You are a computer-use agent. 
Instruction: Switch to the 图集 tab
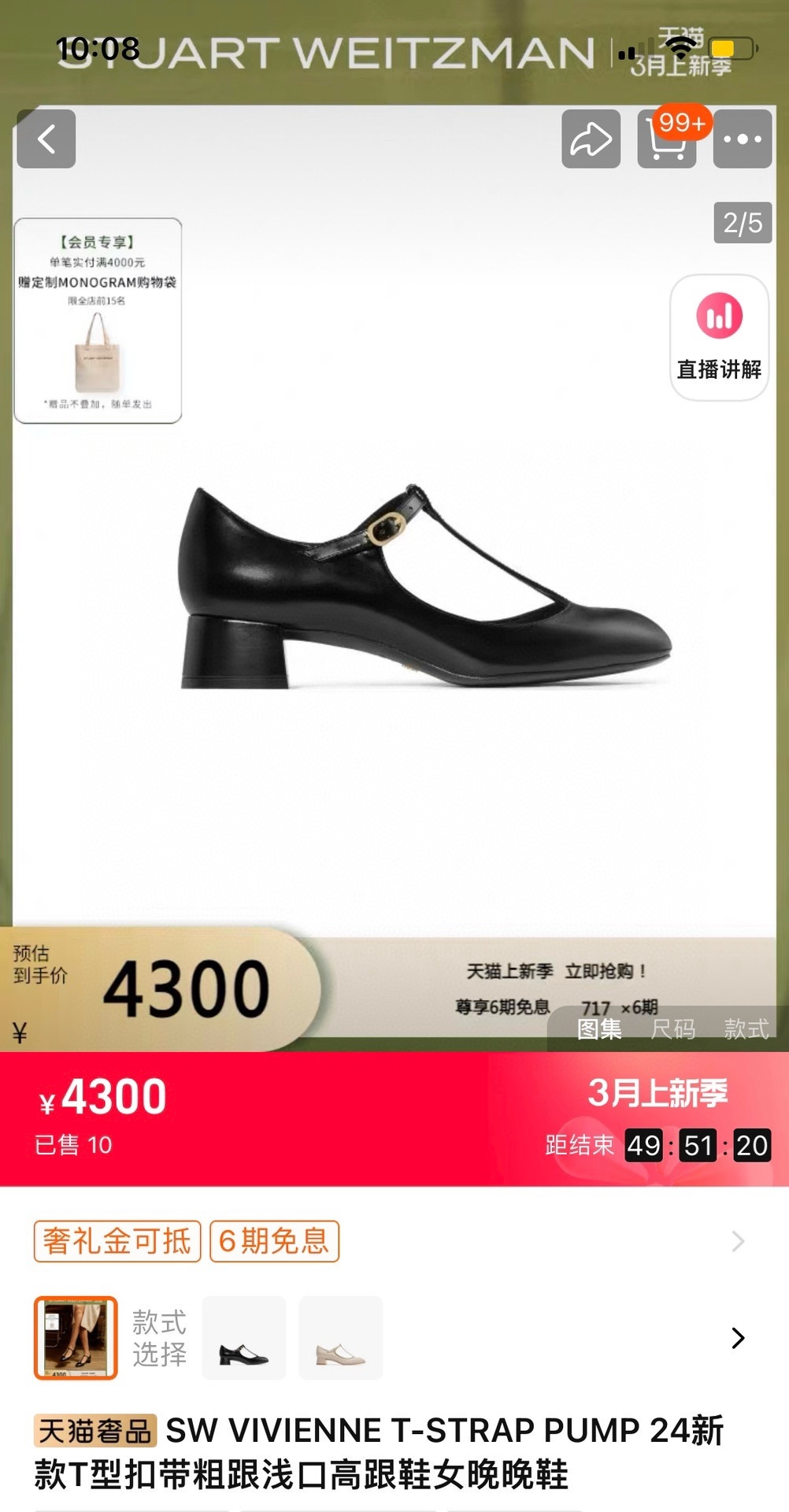point(598,1028)
